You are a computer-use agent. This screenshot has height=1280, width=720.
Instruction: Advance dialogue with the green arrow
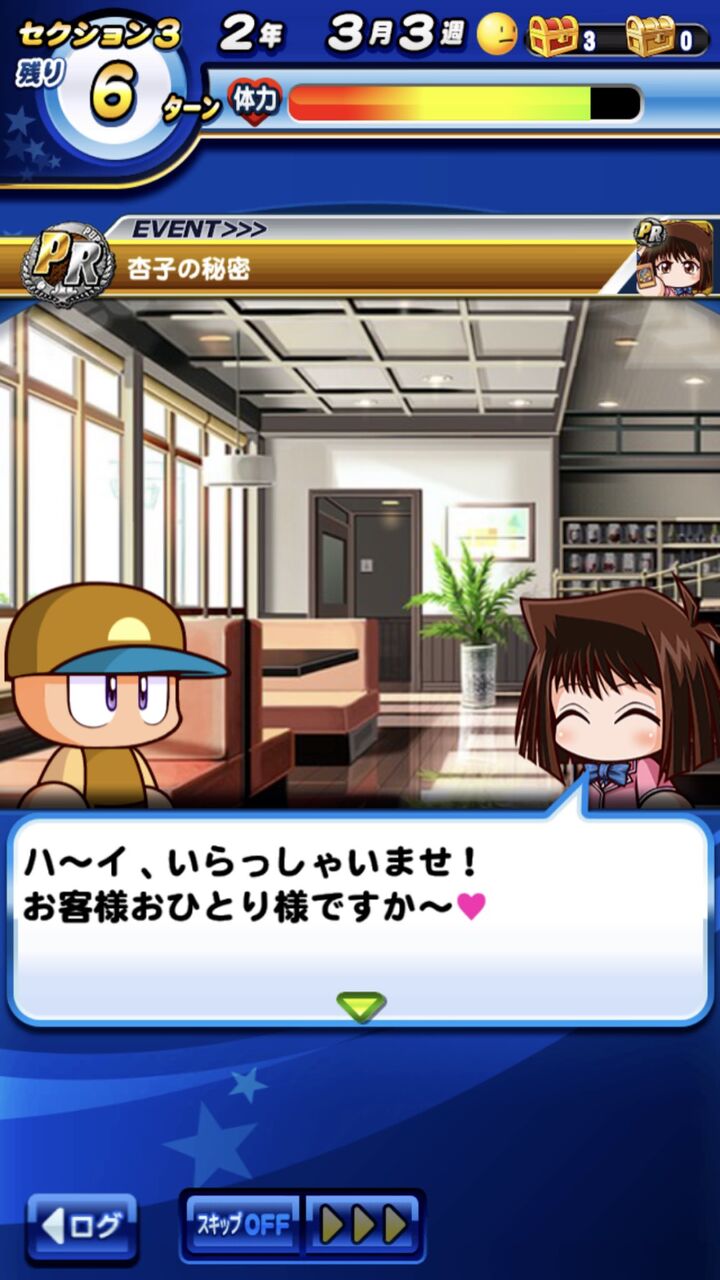(x=360, y=1005)
